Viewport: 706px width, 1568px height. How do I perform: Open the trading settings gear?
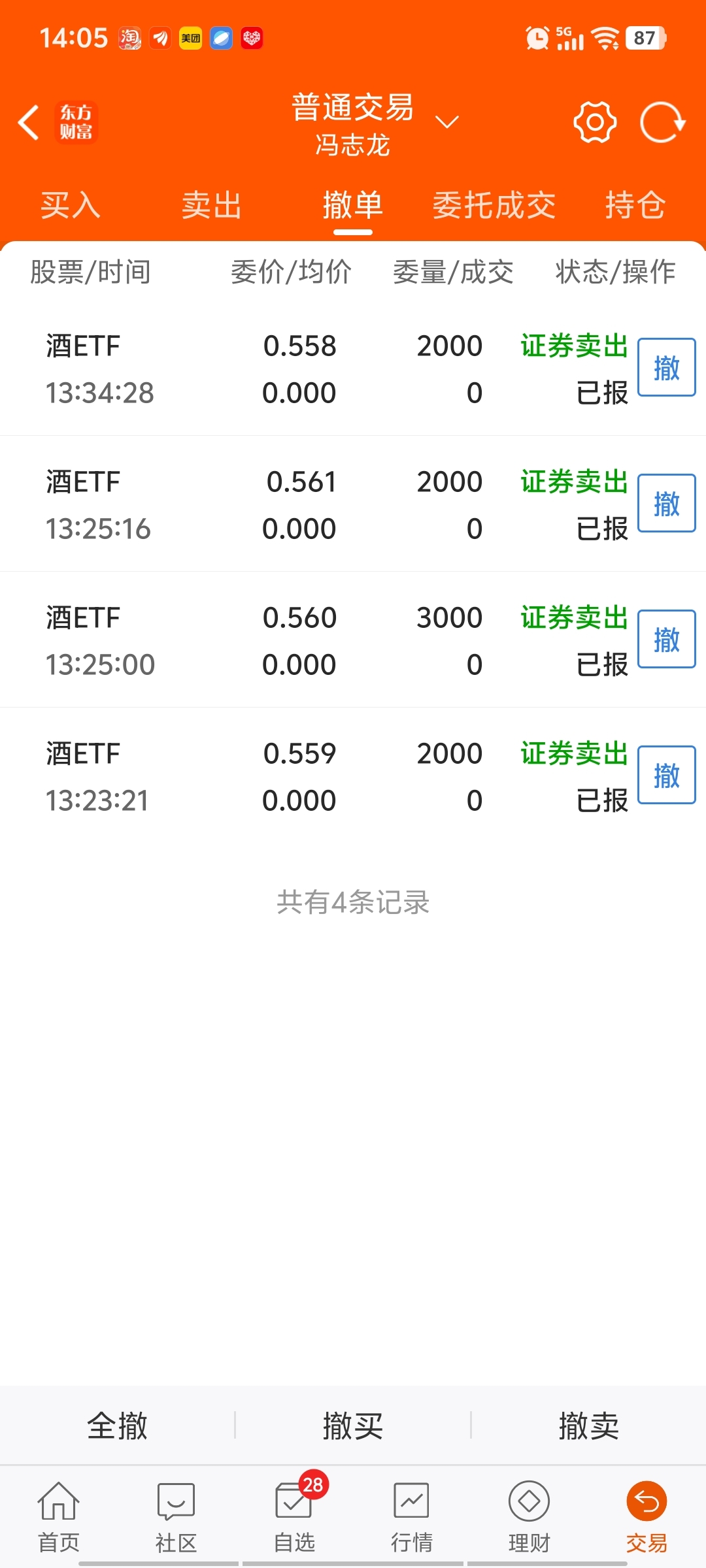(595, 122)
